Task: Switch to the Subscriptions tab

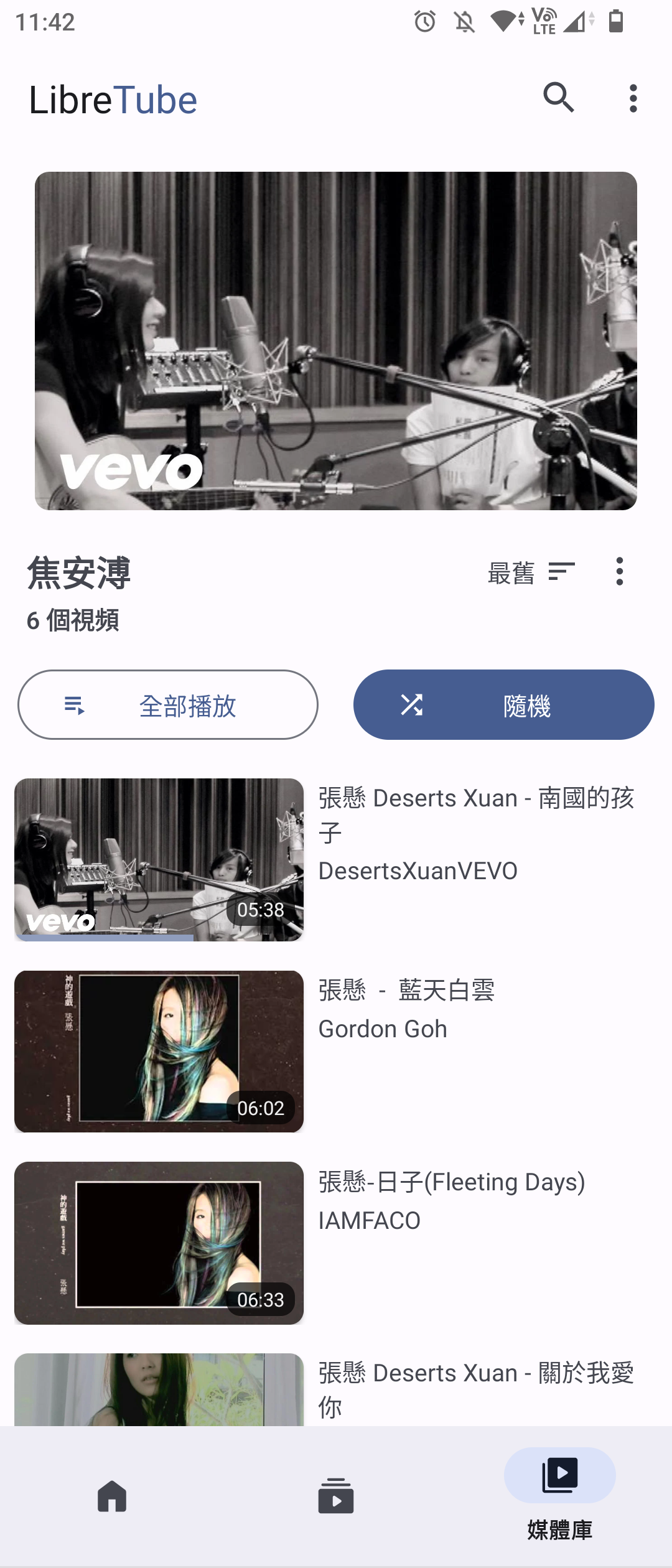Action: 336,1496
